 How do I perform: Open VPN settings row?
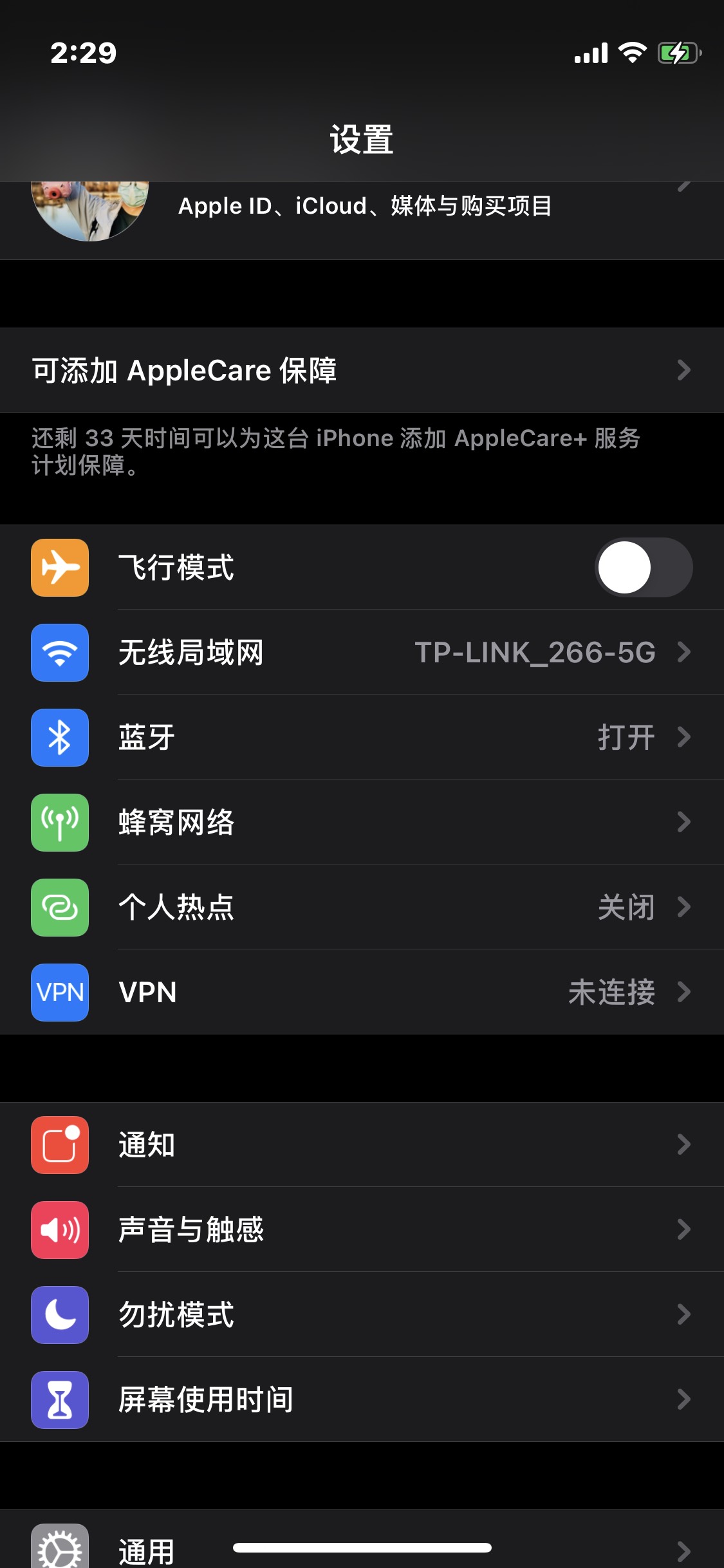tap(362, 992)
